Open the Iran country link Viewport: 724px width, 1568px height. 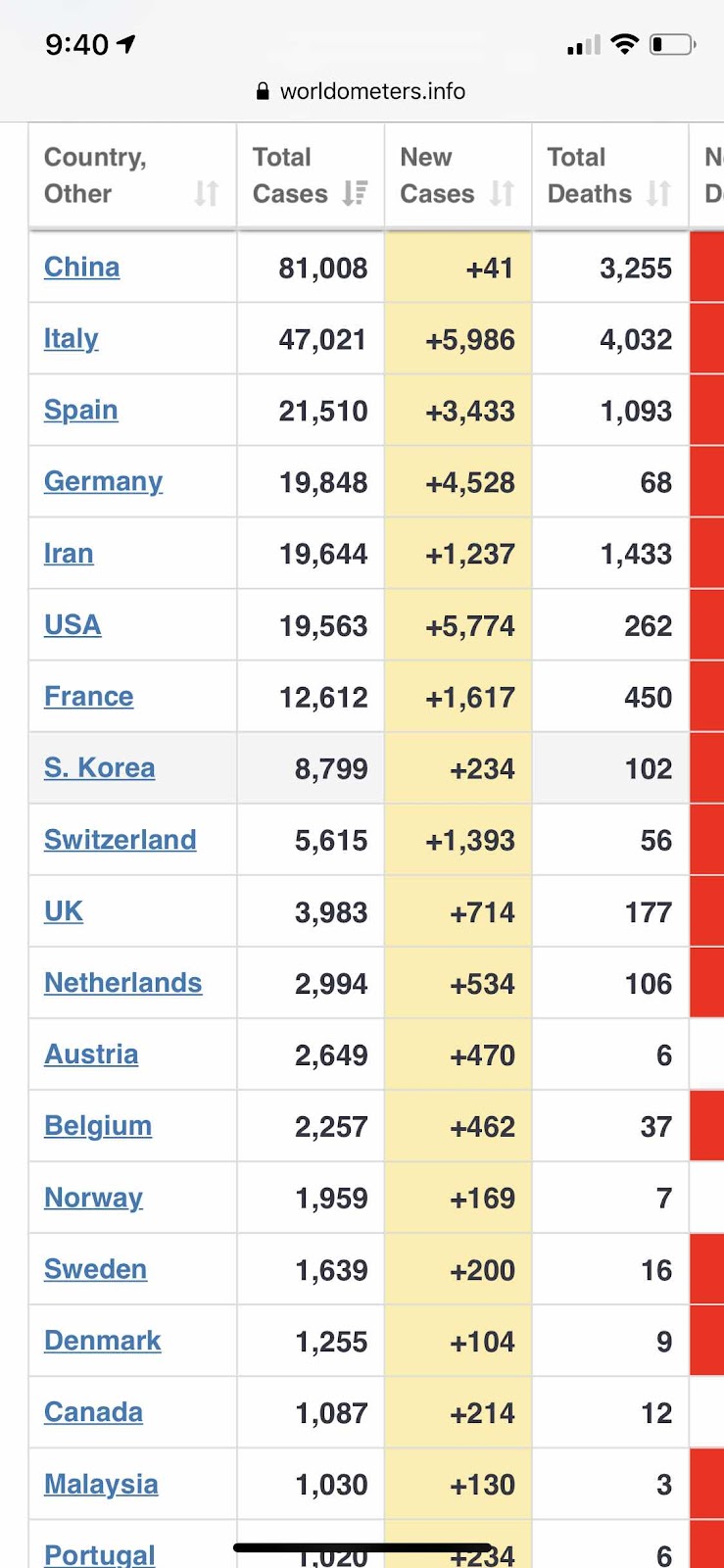click(69, 553)
